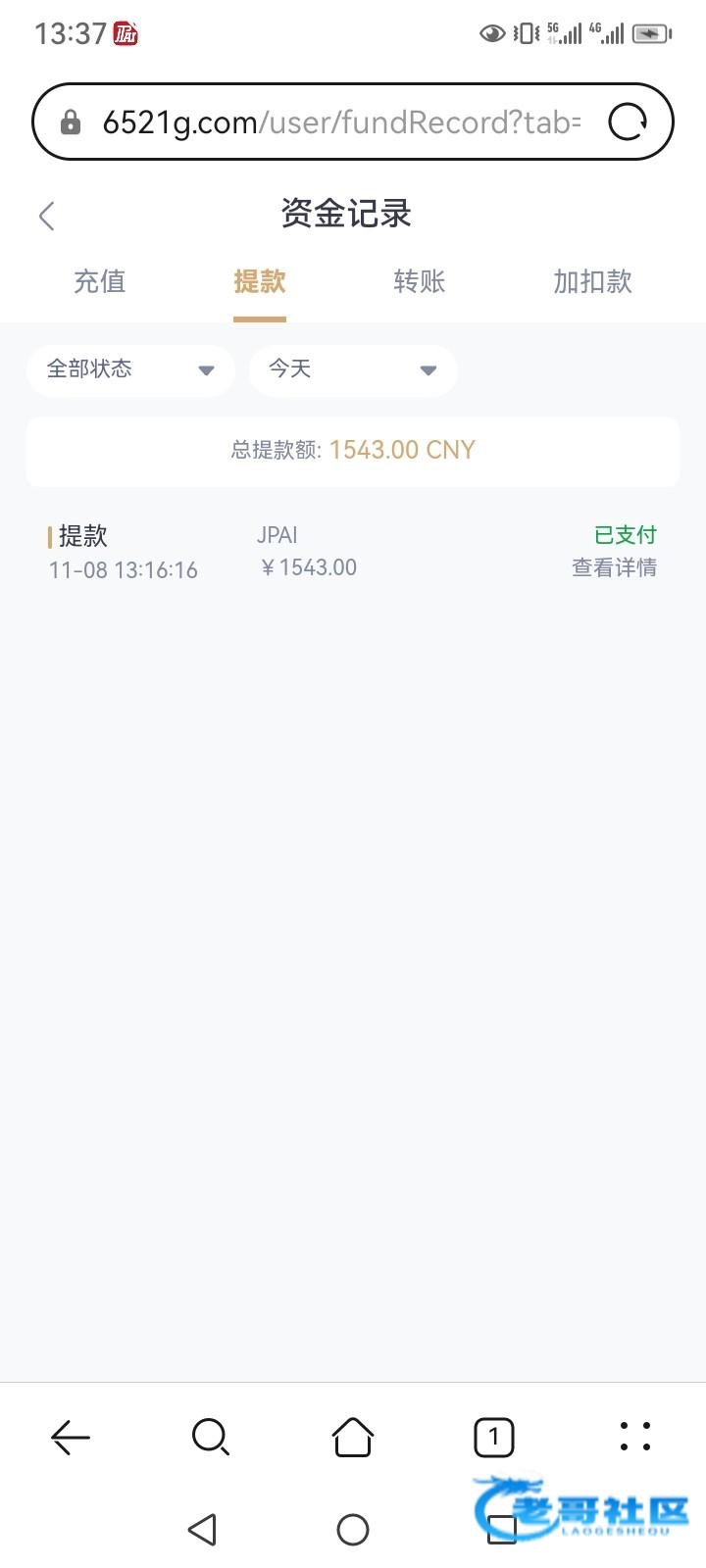Image resolution: width=706 pixels, height=1568 pixels.
Task: Tap the system home circle button
Action: coord(353,1530)
